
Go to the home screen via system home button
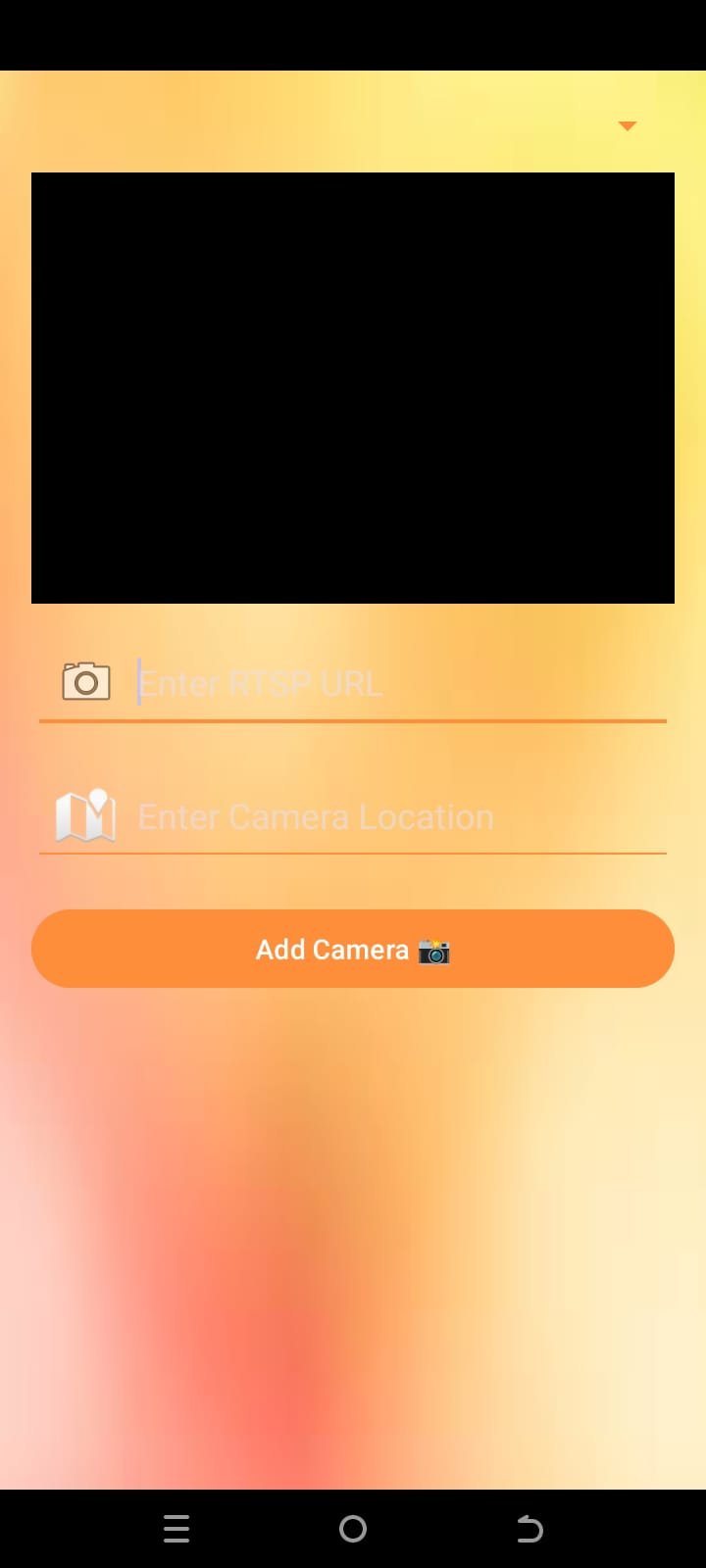pyautogui.click(x=353, y=1529)
